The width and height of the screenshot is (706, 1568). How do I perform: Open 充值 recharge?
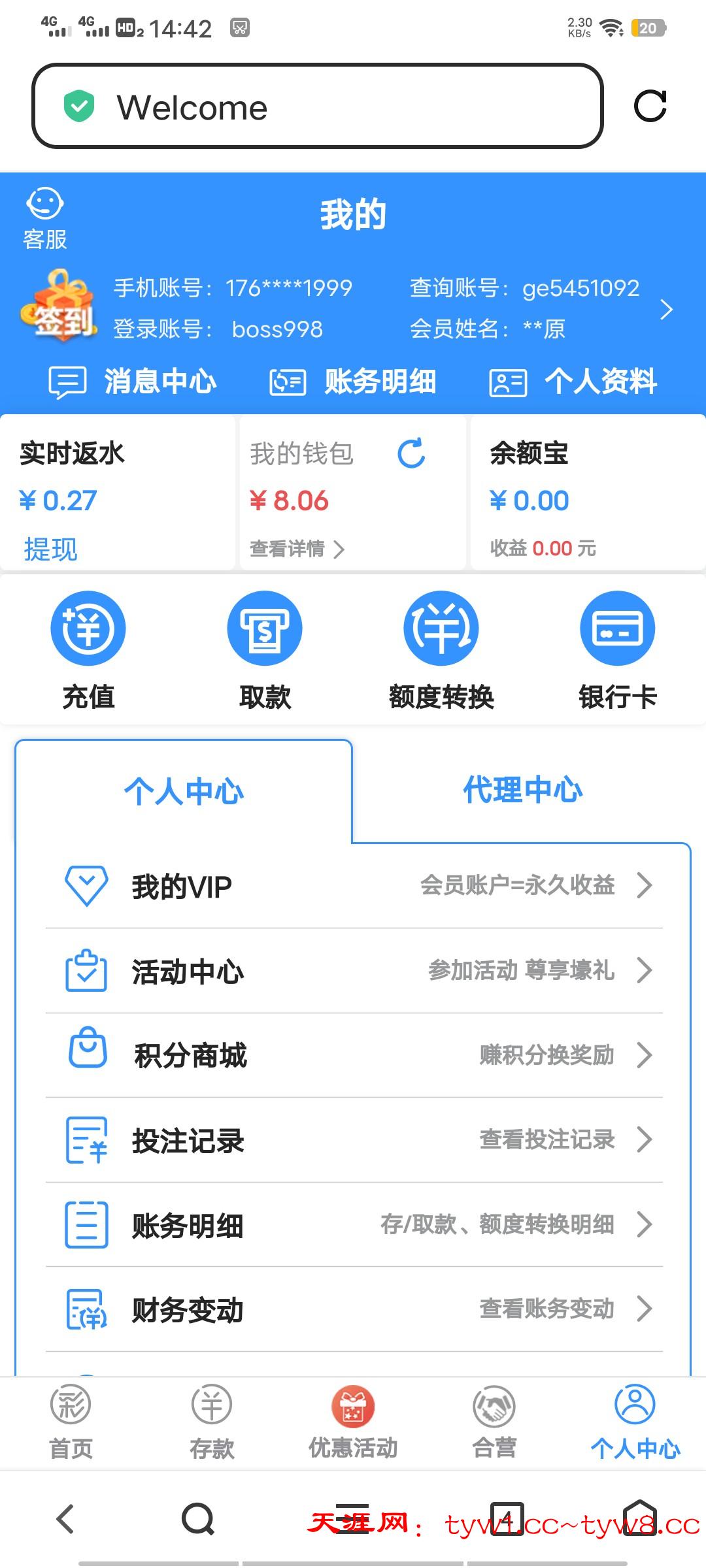(88, 650)
